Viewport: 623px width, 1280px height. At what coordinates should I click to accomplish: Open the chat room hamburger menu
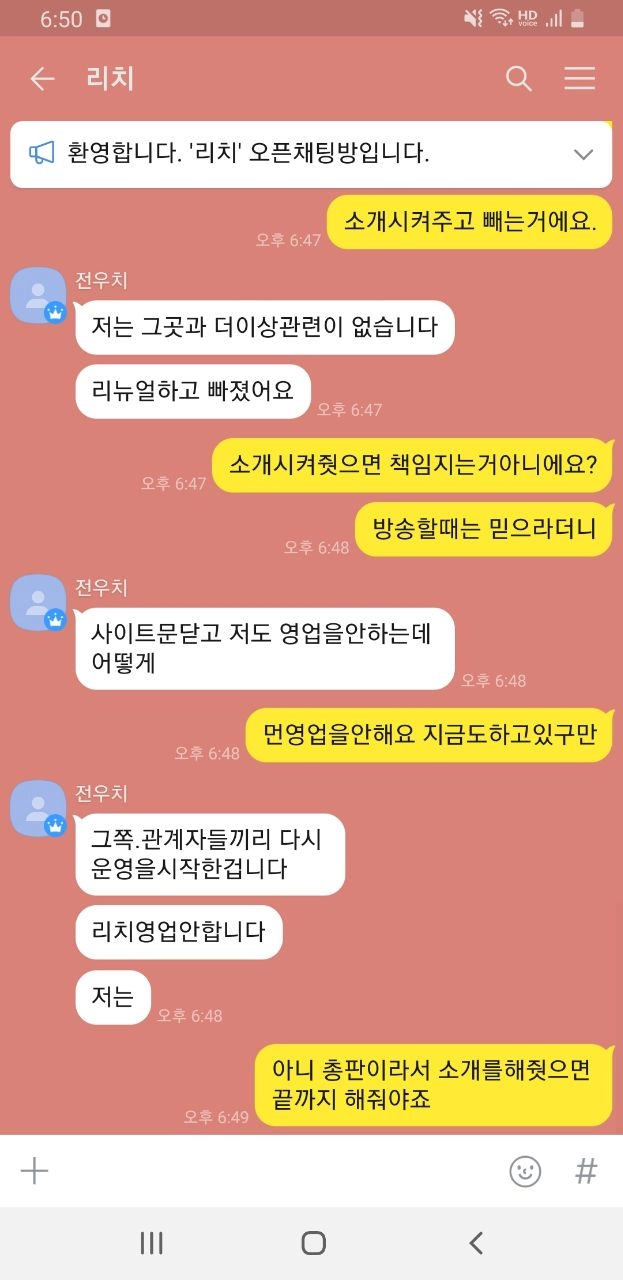579,79
